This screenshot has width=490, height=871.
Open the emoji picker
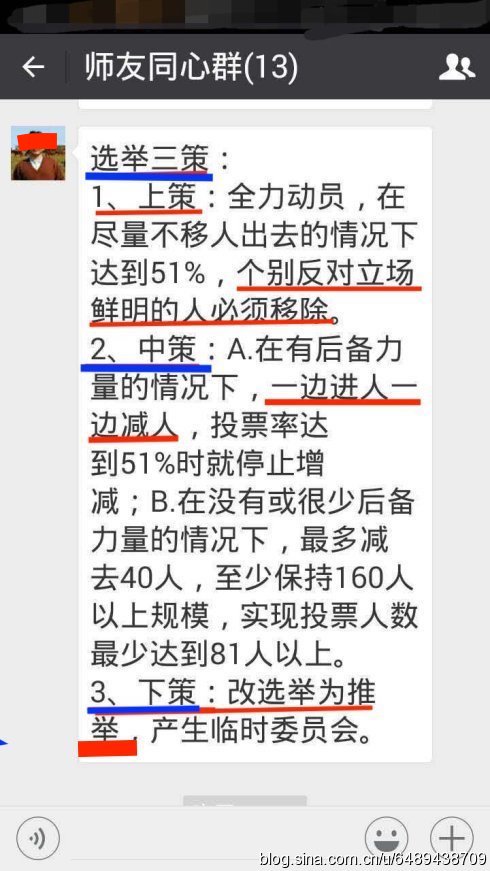(386, 838)
